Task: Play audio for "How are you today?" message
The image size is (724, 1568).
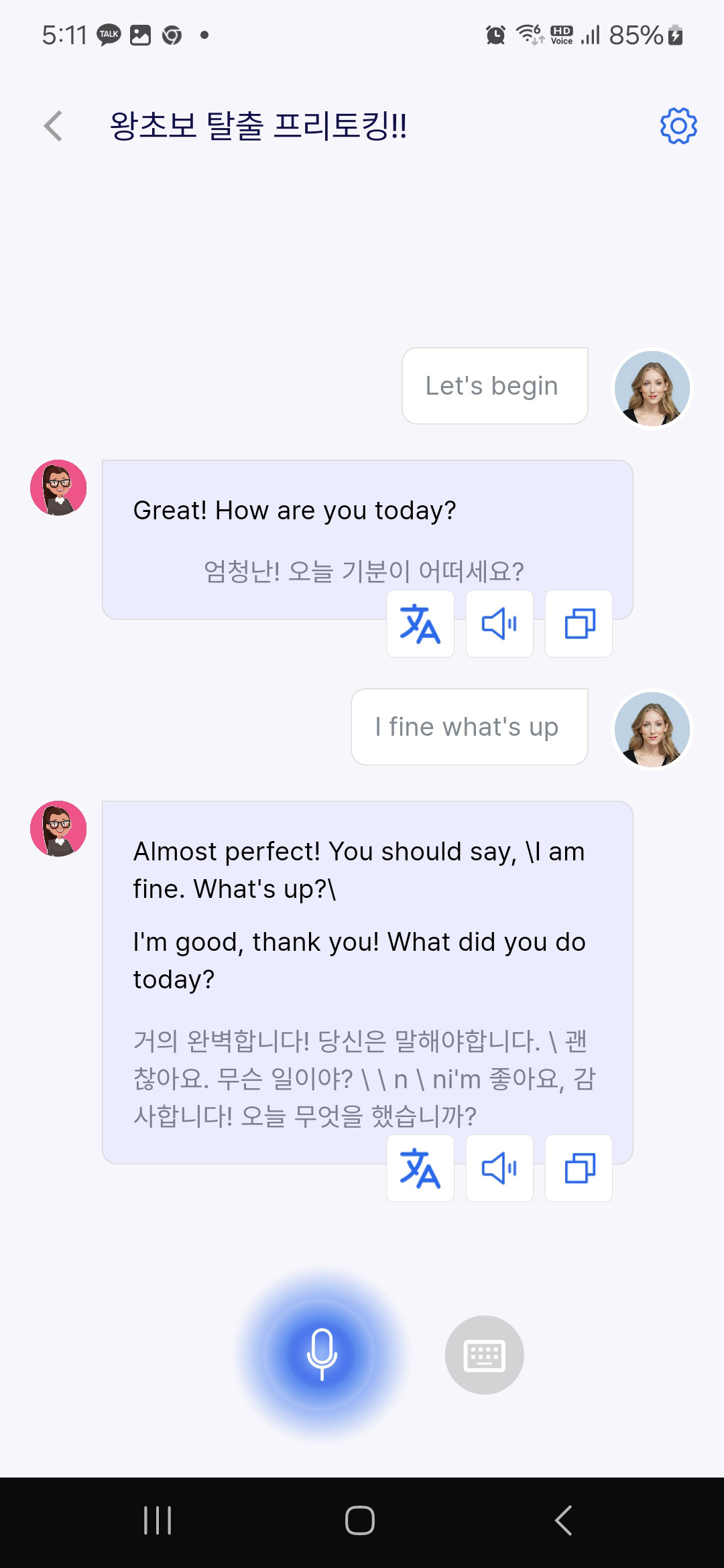Action: [x=499, y=624]
